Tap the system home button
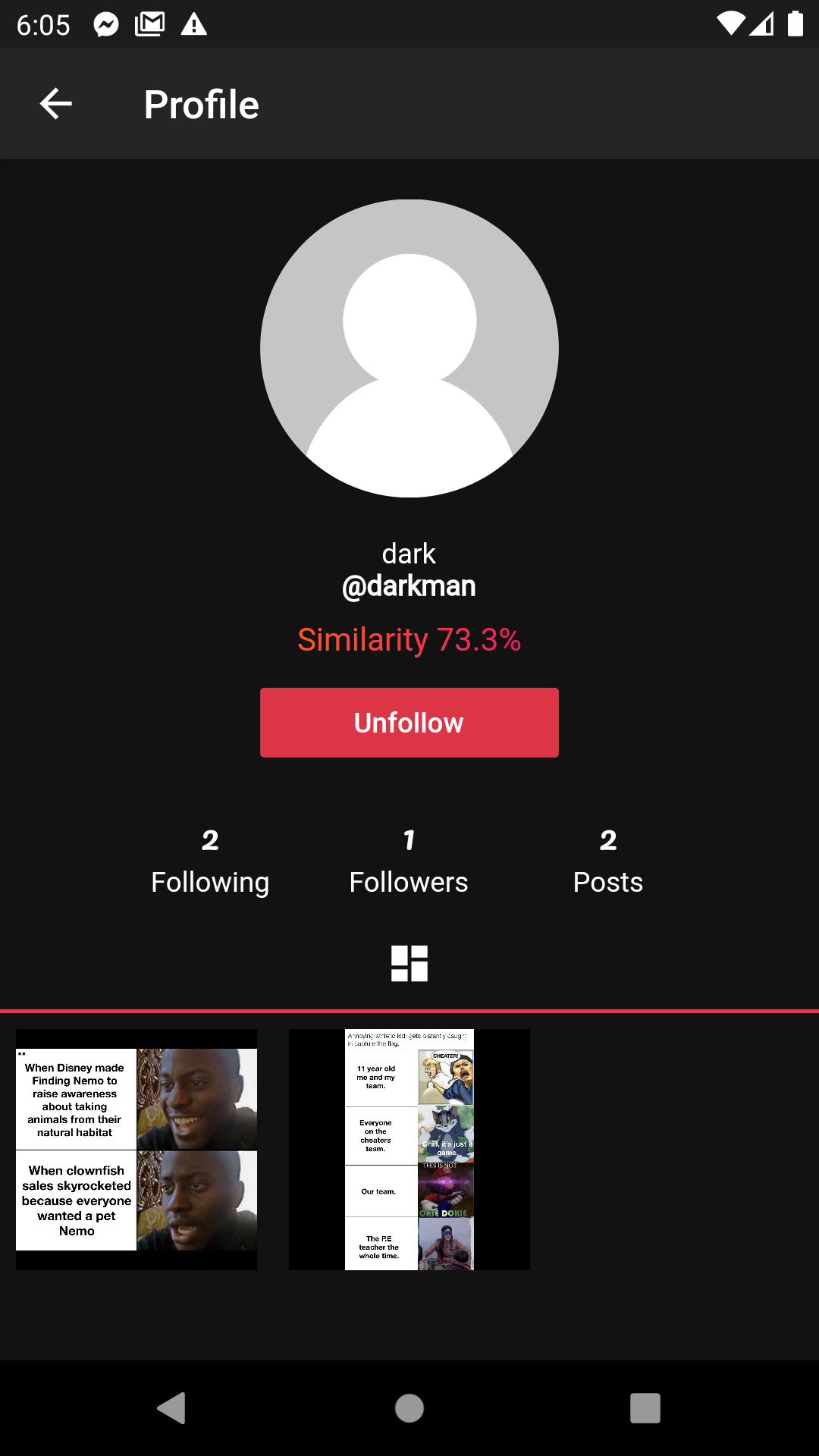This screenshot has height=1456, width=819. tap(409, 1408)
